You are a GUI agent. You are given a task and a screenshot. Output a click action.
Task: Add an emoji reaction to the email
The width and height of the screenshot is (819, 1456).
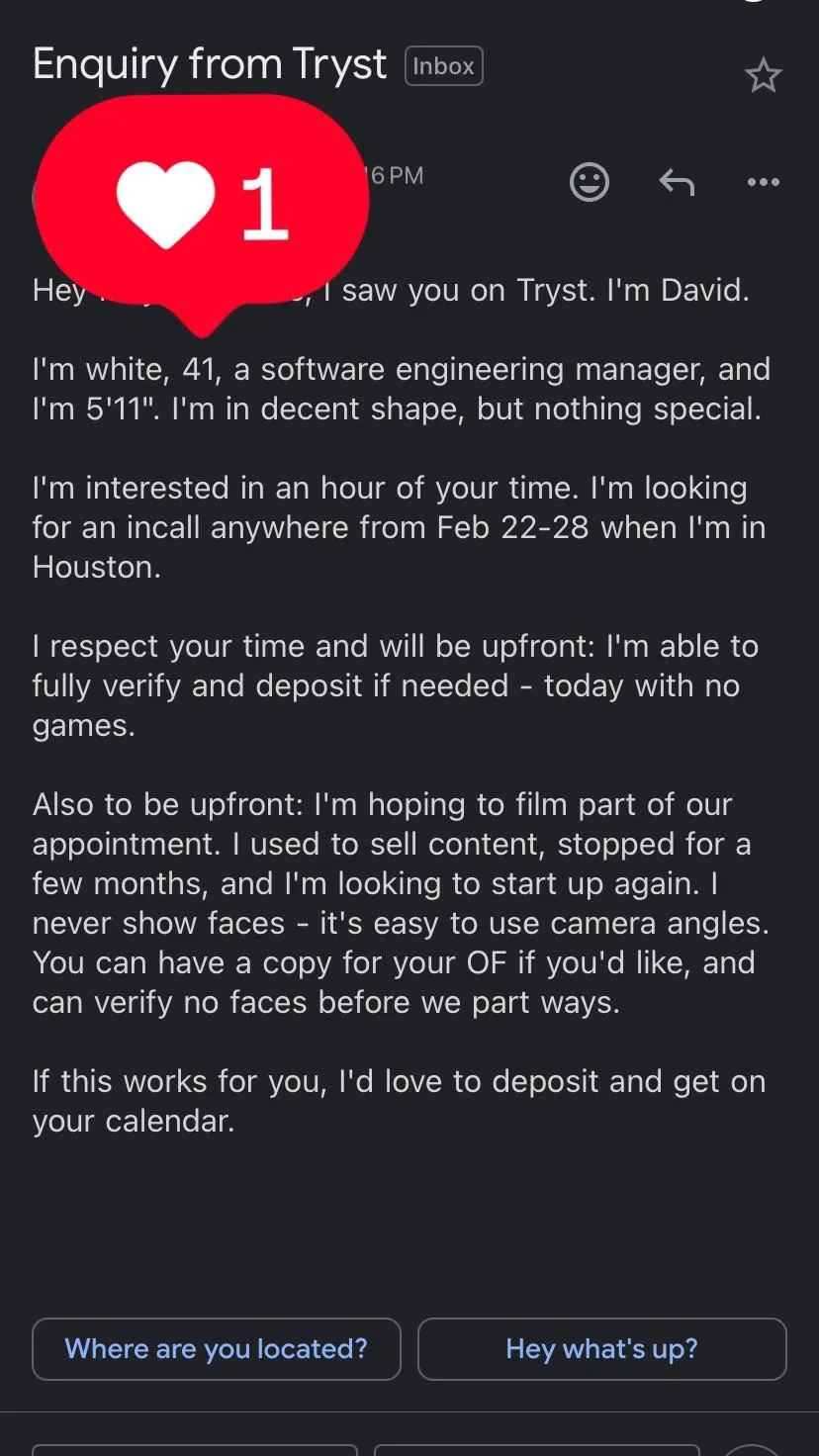click(590, 182)
